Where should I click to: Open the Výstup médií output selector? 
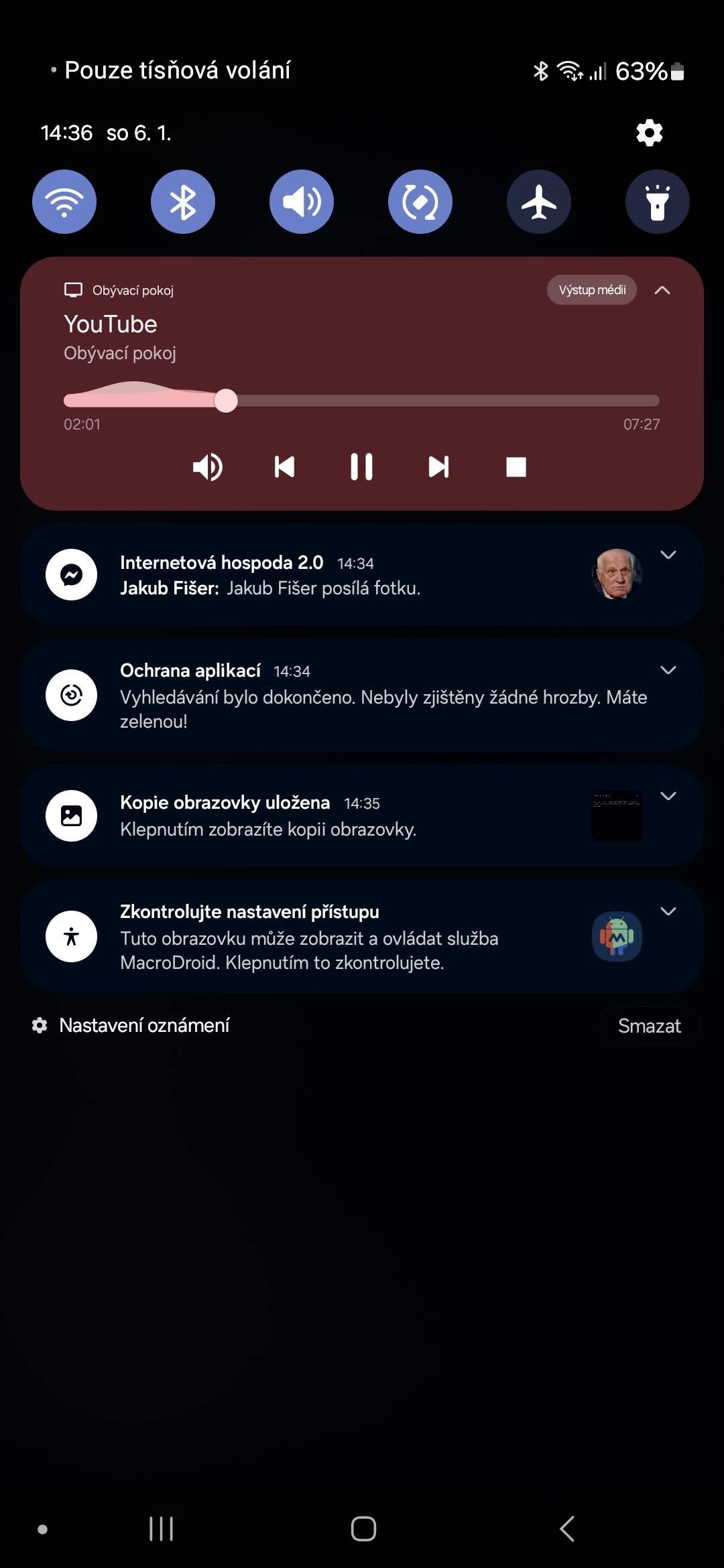click(592, 290)
